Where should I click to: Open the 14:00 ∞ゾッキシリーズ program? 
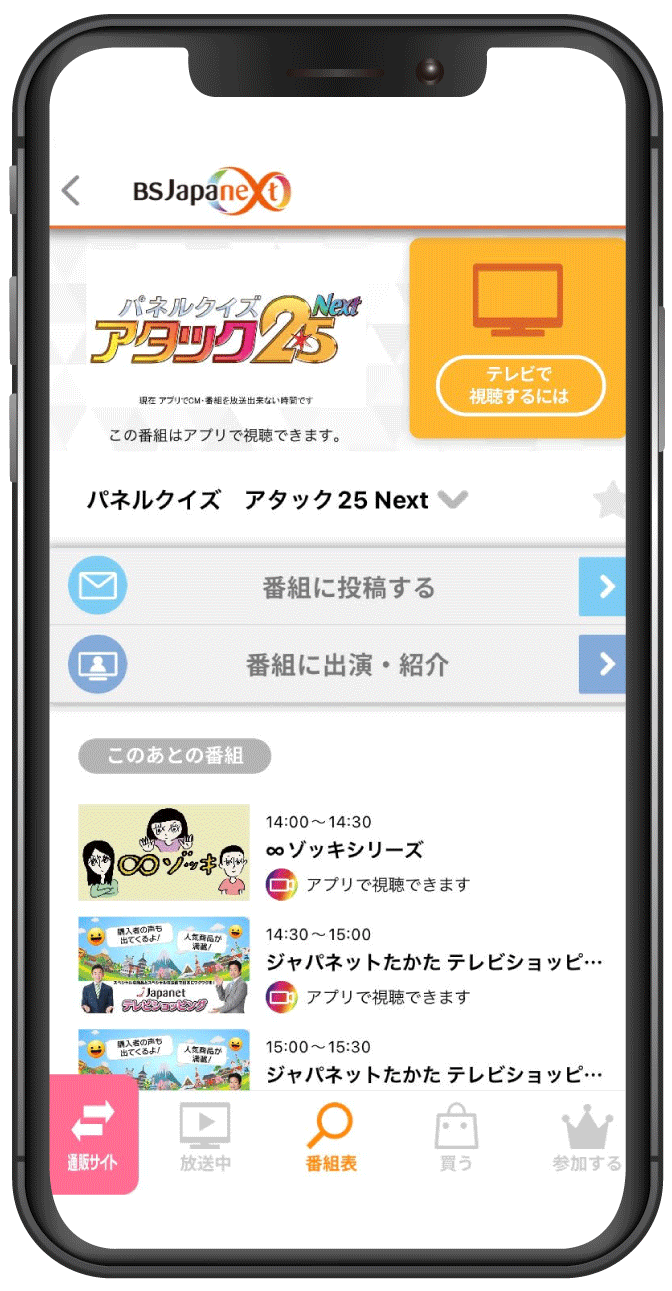pyautogui.click(x=340, y=853)
